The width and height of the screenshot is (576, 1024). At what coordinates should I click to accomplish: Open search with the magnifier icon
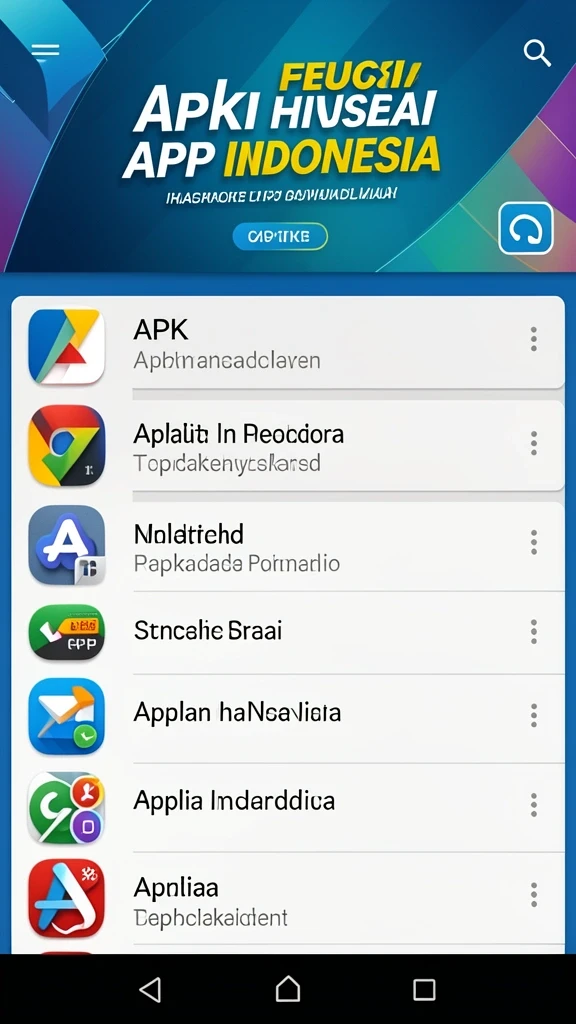point(537,52)
